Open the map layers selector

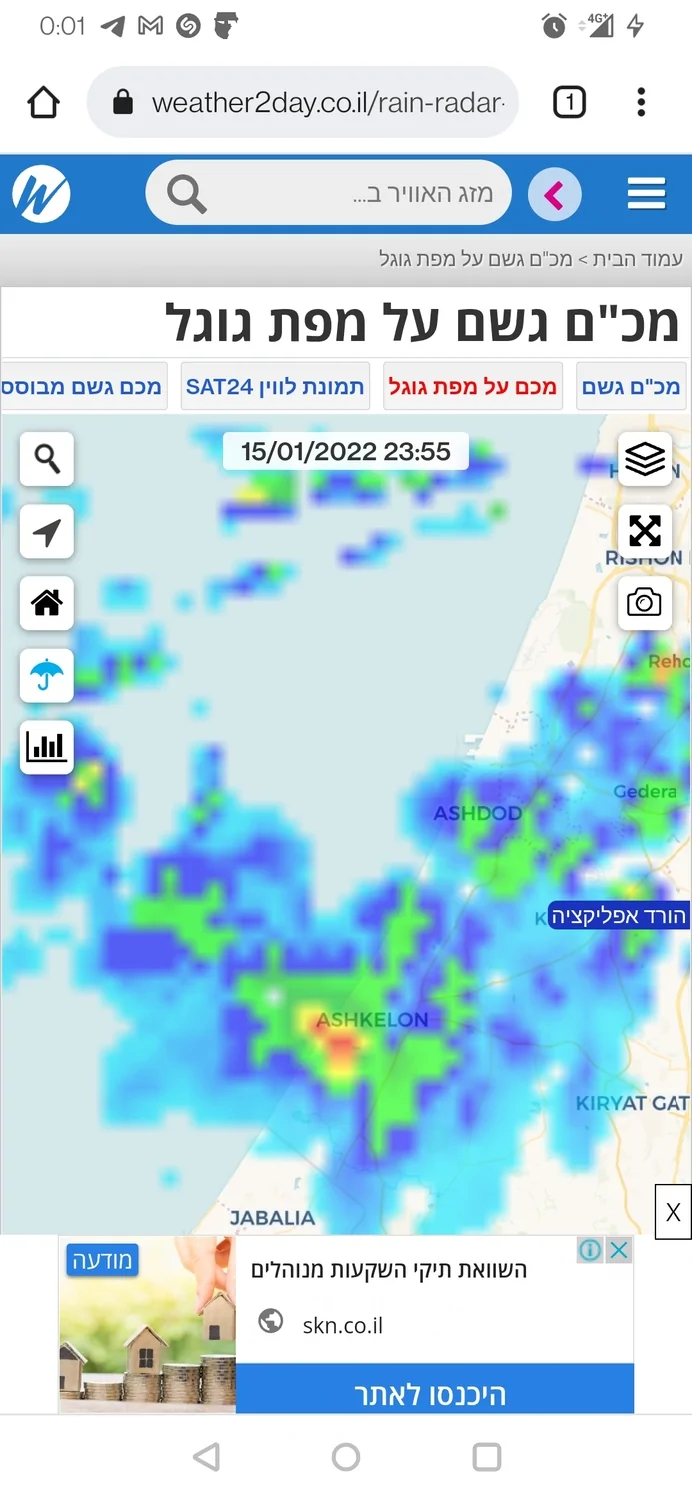coord(645,459)
